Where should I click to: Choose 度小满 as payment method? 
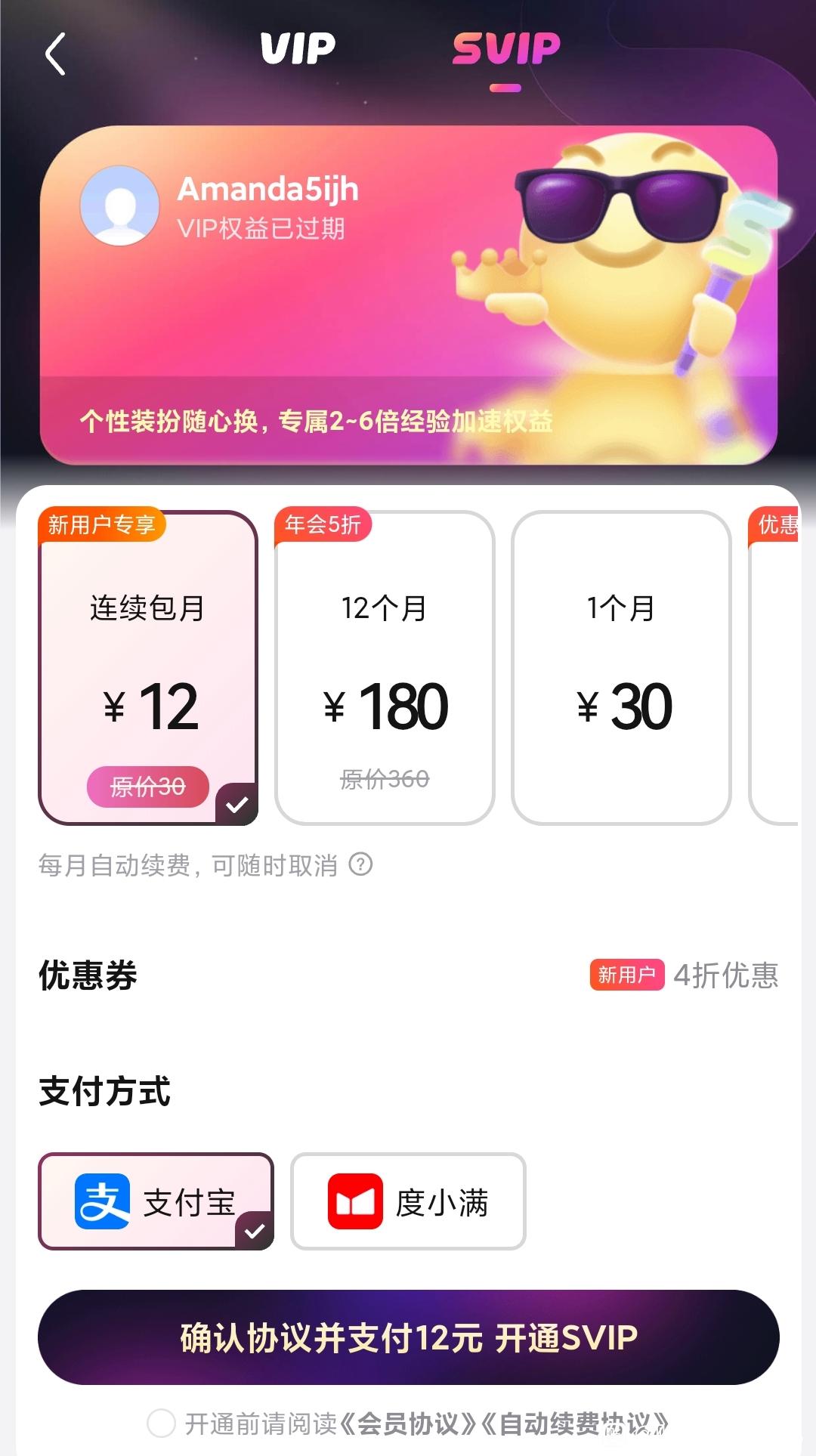point(408,1201)
